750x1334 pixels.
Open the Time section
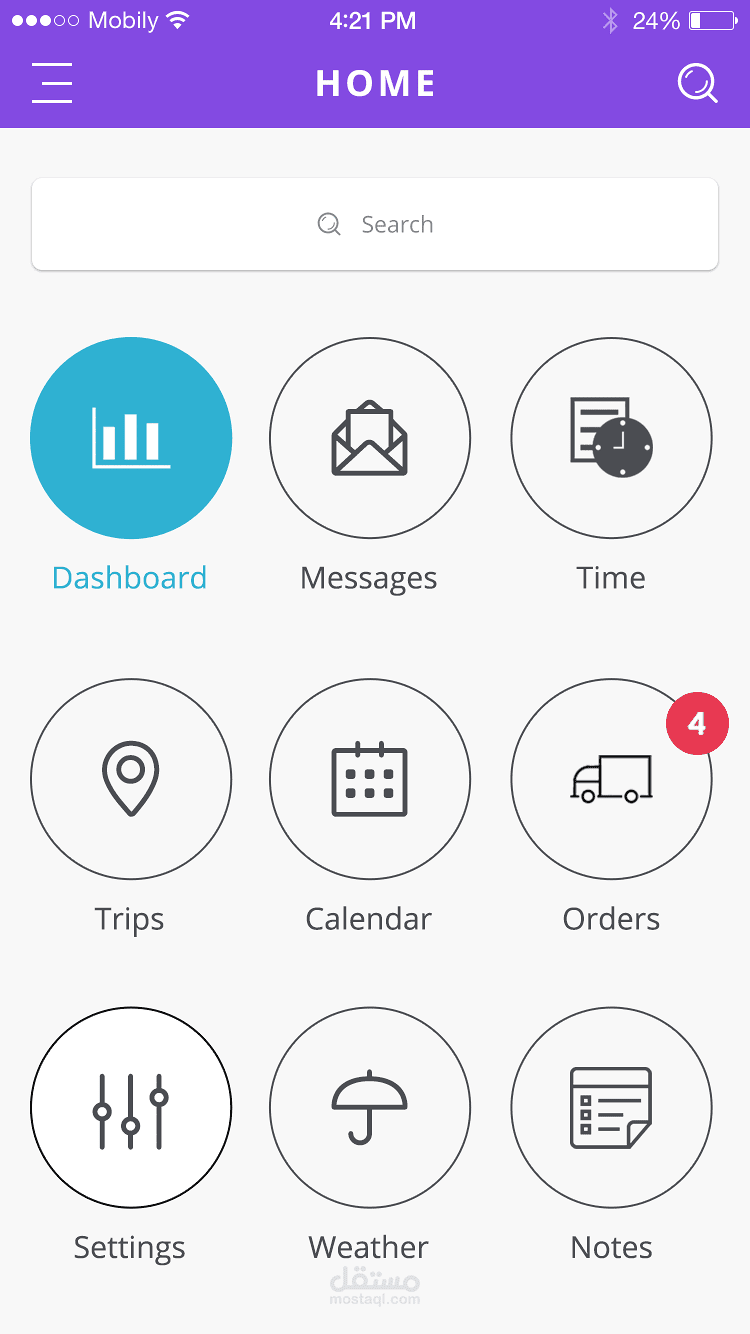pos(611,438)
